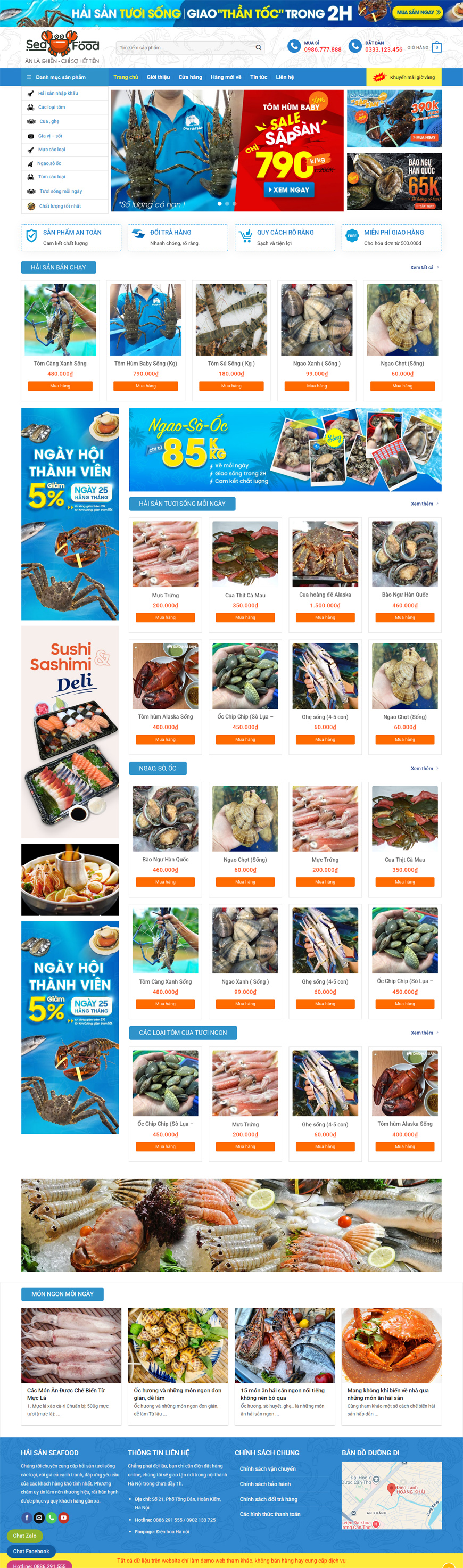Open Liên hệ page
The height and width of the screenshot is (1568, 463).
click(285, 77)
